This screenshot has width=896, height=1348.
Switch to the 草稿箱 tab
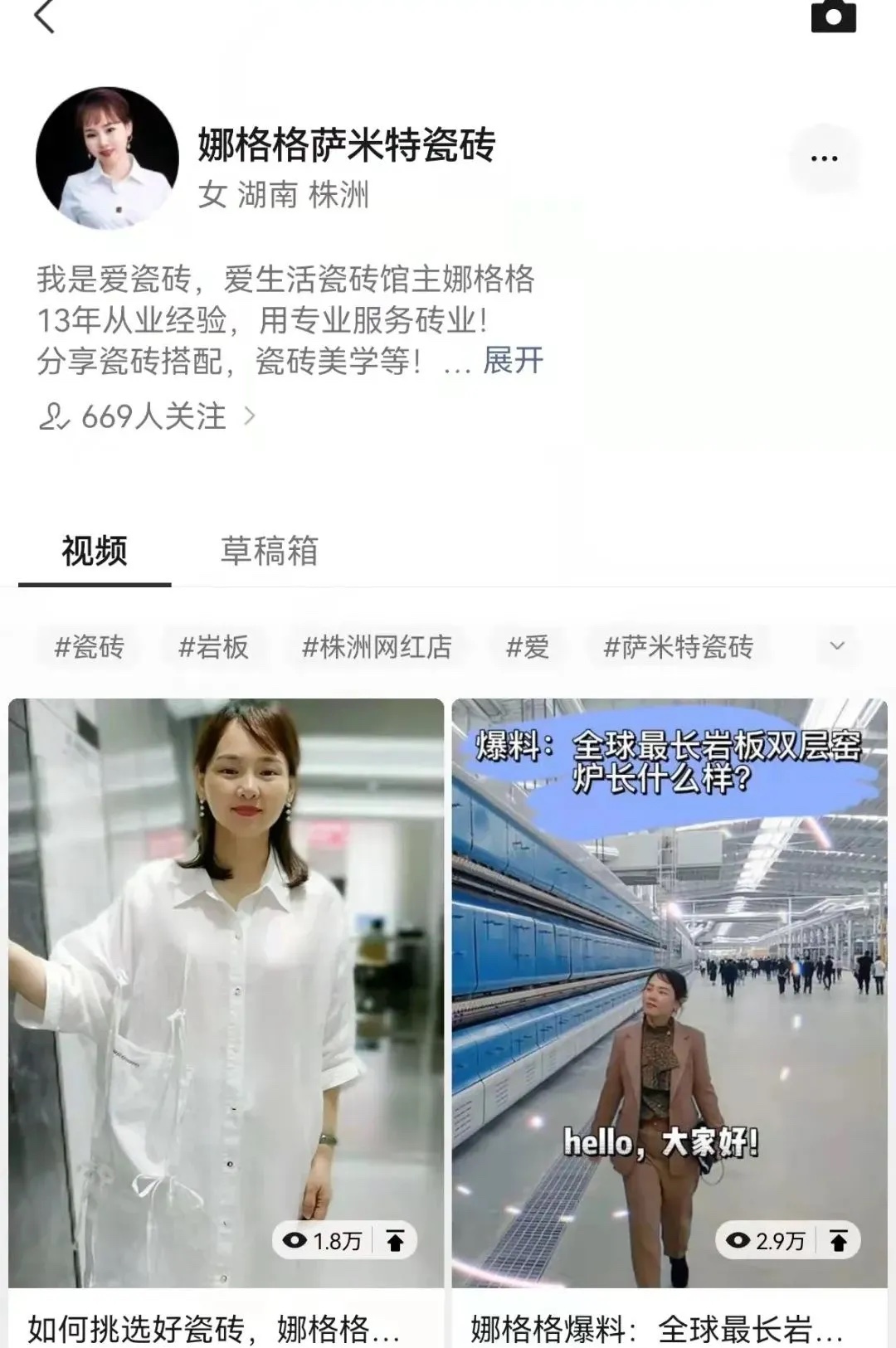[x=269, y=551]
